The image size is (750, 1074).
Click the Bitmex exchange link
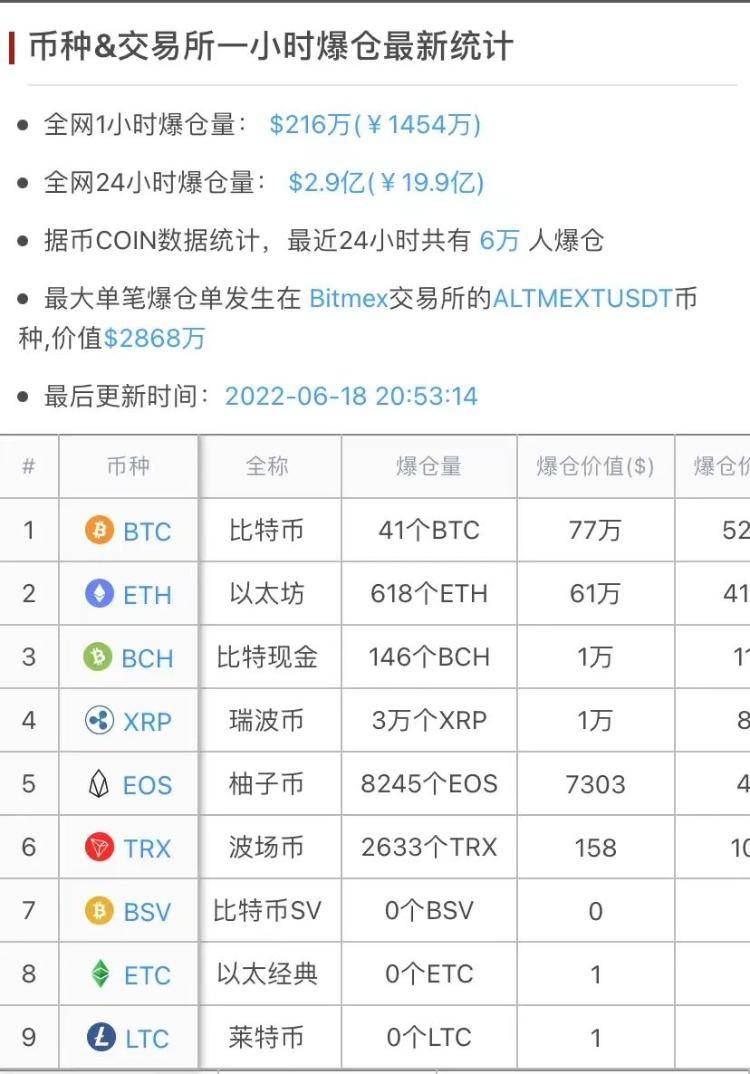(344, 297)
